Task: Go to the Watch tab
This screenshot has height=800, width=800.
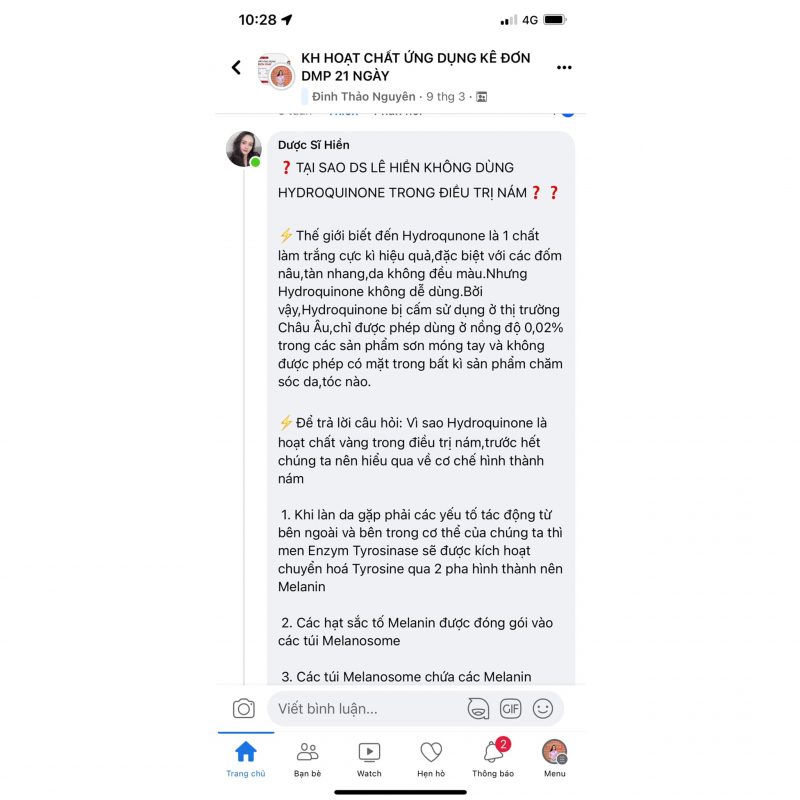Action: point(369,758)
